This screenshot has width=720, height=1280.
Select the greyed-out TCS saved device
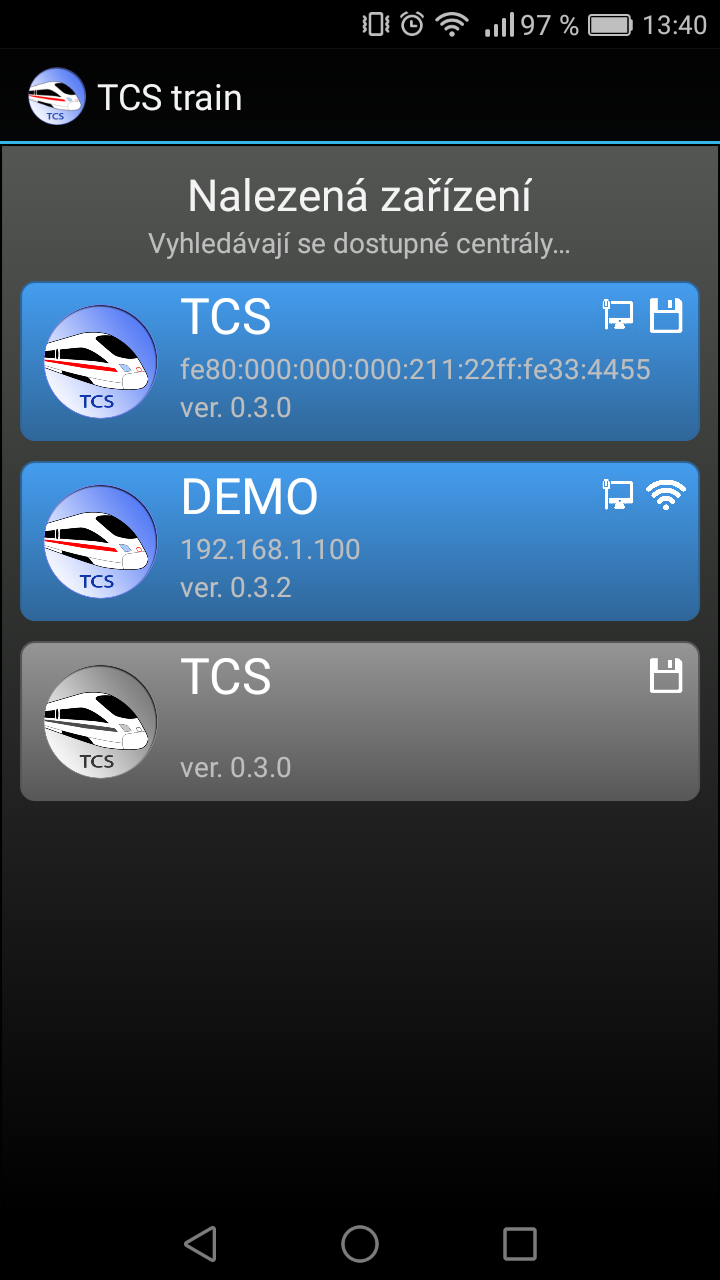(360, 722)
